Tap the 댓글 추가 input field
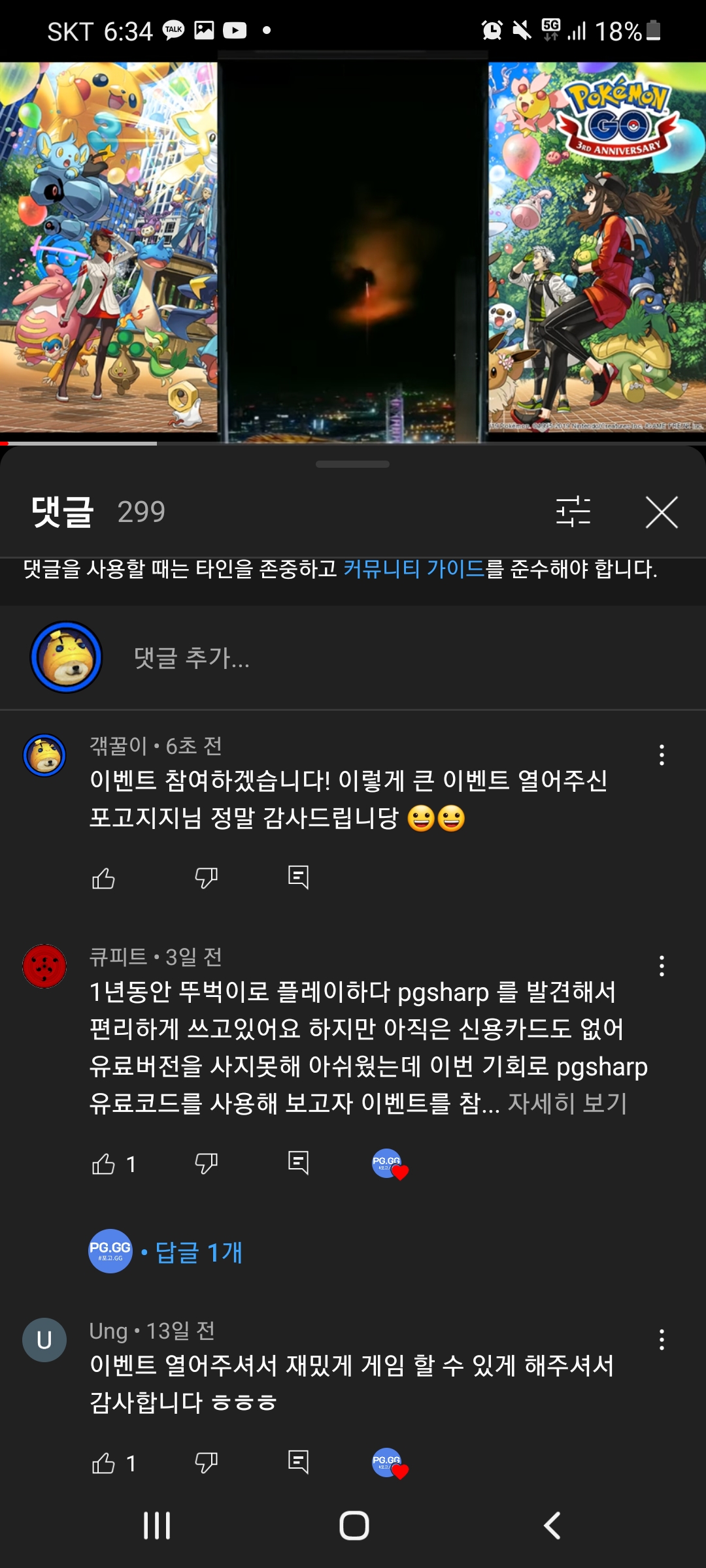This screenshot has width=706, height=1568. (392, 657)
